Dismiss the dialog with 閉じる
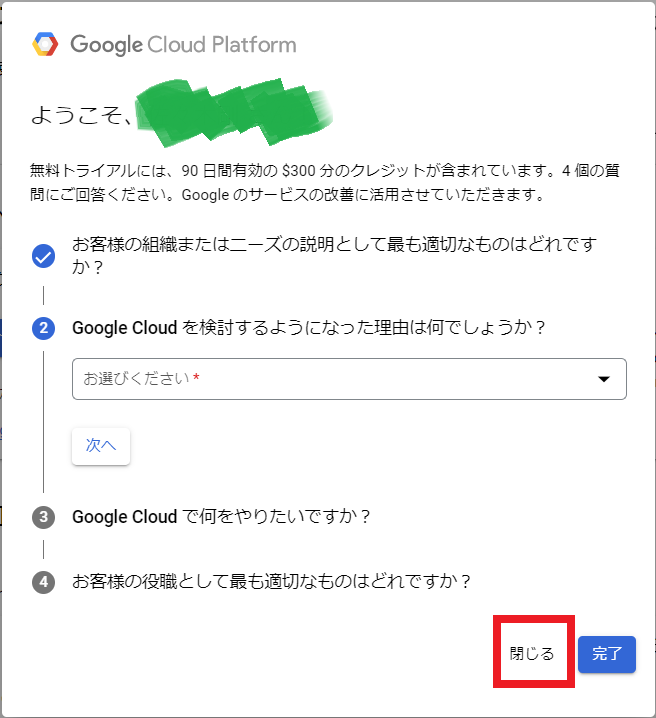656x718 pixels. (x=531, y=654)
